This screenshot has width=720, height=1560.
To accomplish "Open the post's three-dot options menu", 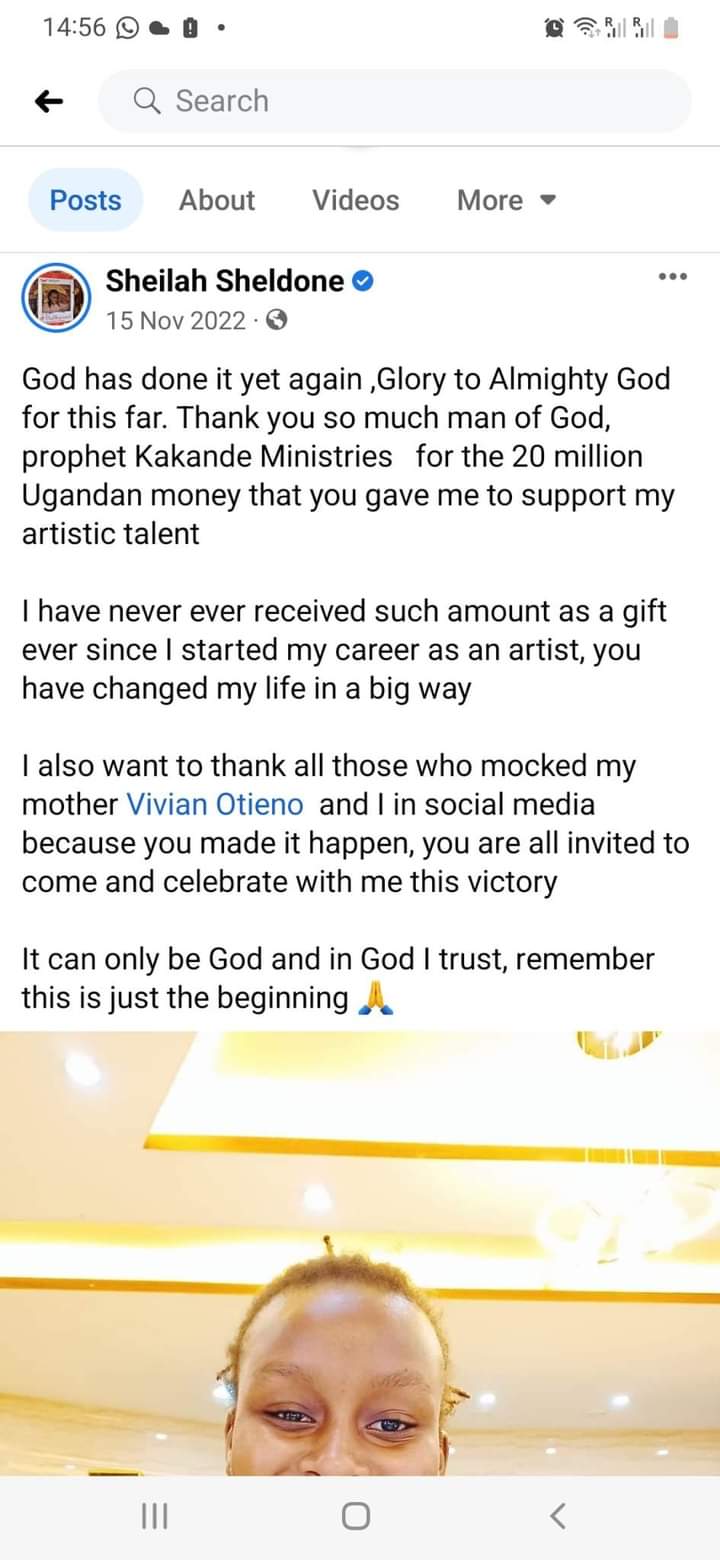I will (672, 278).
